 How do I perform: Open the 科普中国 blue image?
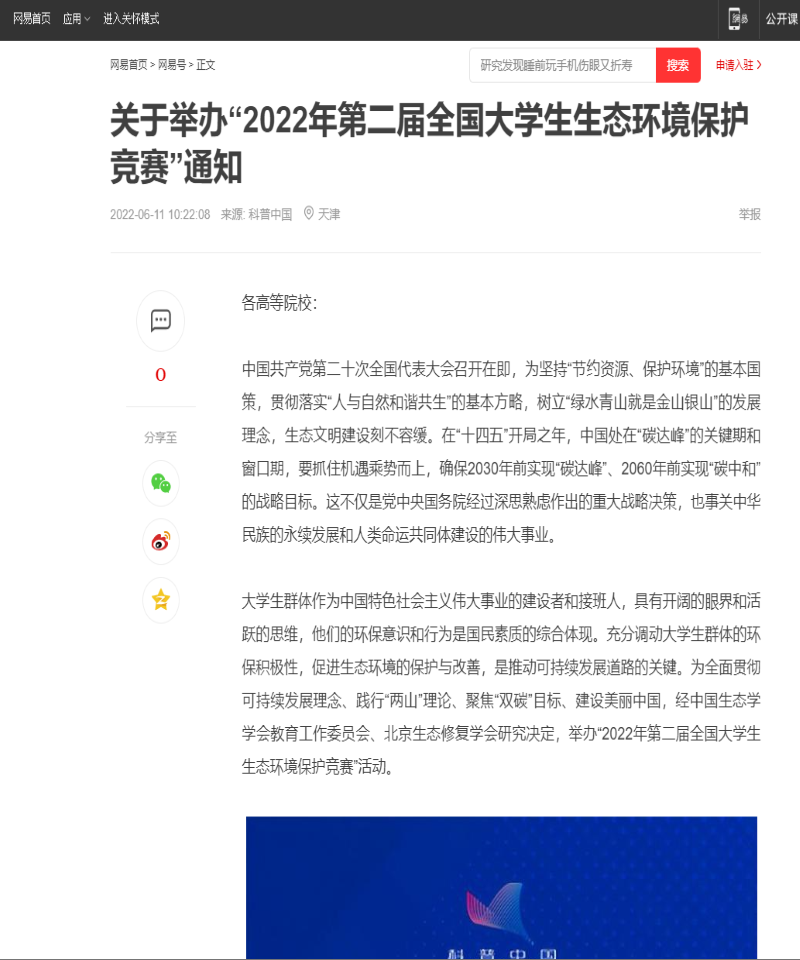coord(501,888)
